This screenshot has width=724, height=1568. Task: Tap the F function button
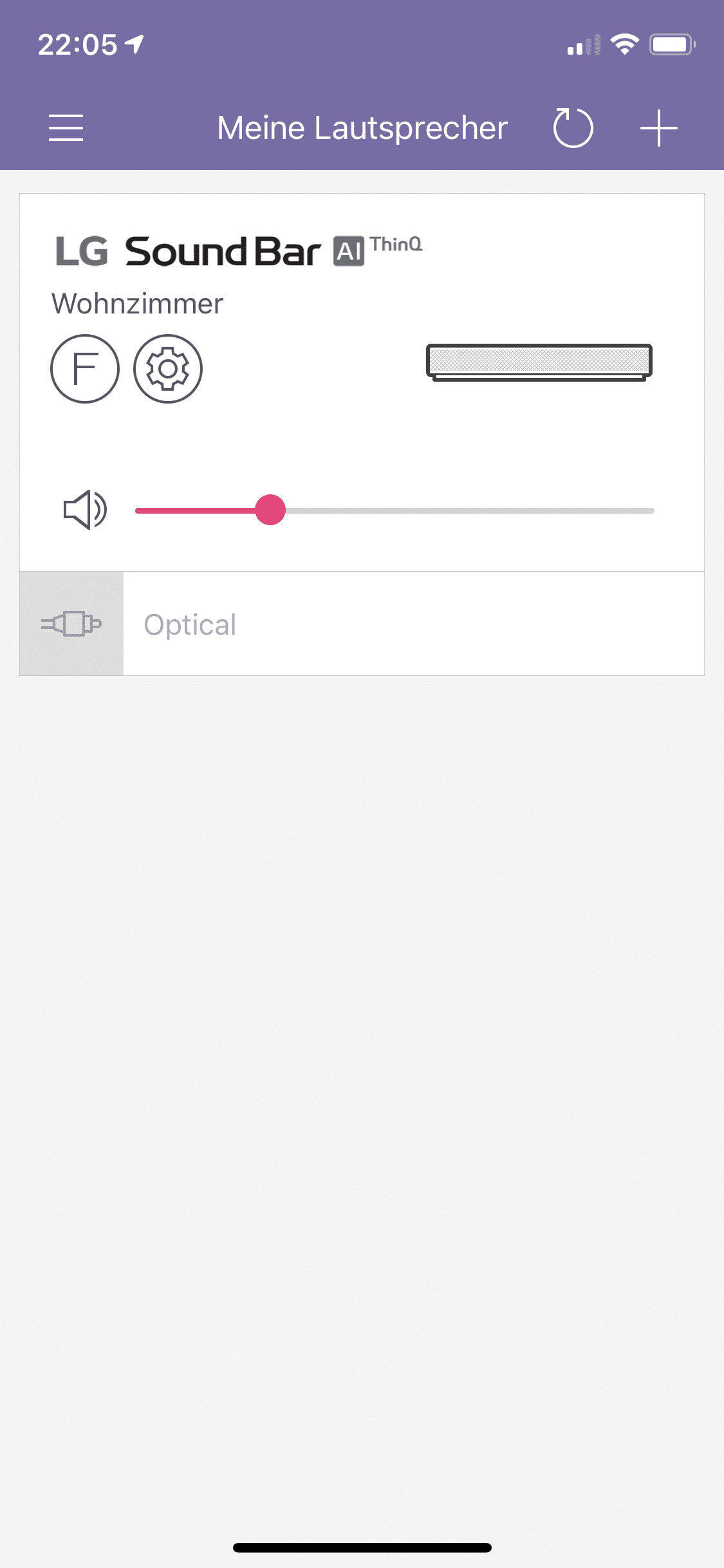coord(85,369)
